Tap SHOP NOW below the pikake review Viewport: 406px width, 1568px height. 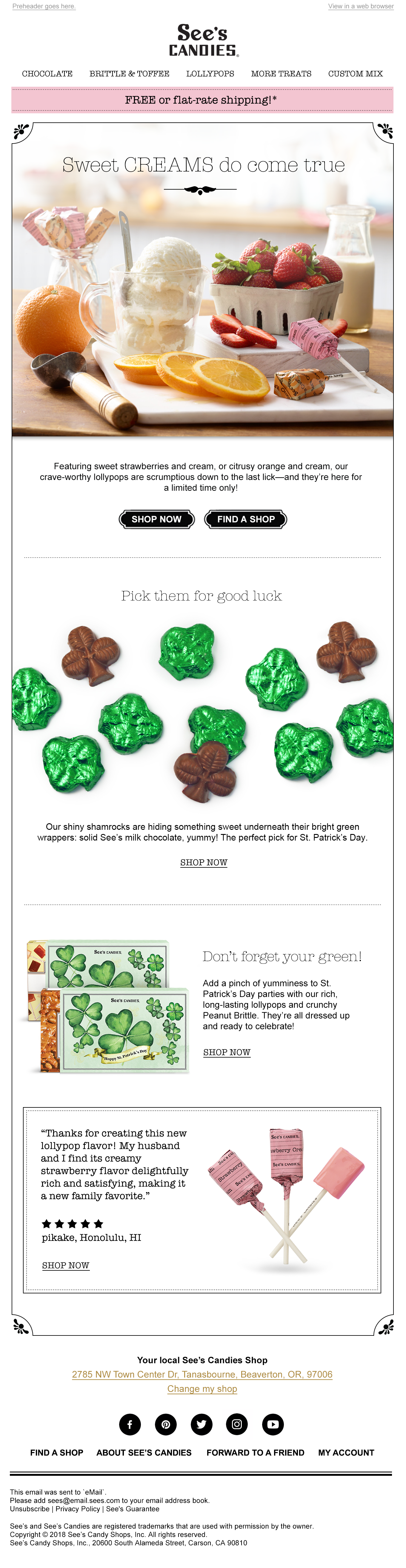click(x=65, y=1266)
